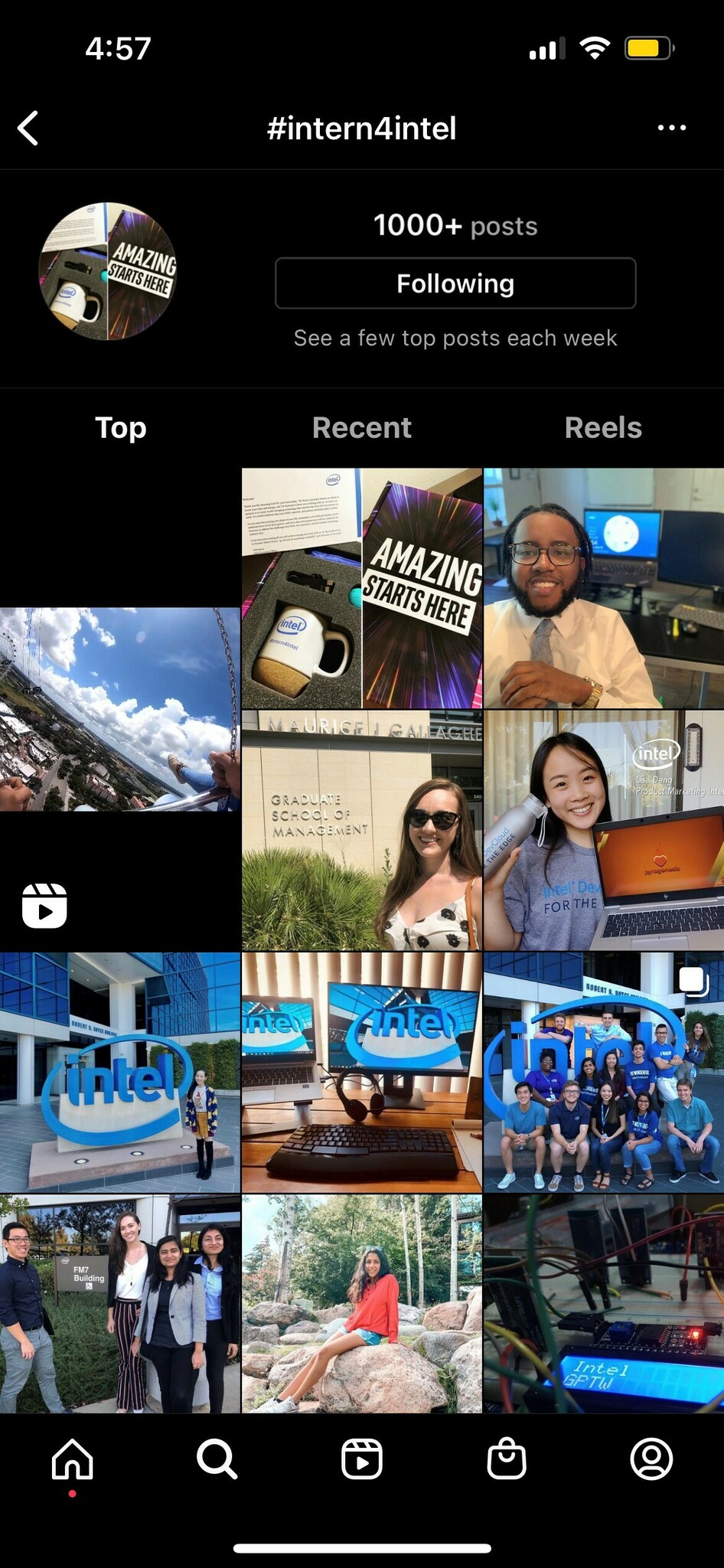Open the post of woman sitting on rocks

362,1303
